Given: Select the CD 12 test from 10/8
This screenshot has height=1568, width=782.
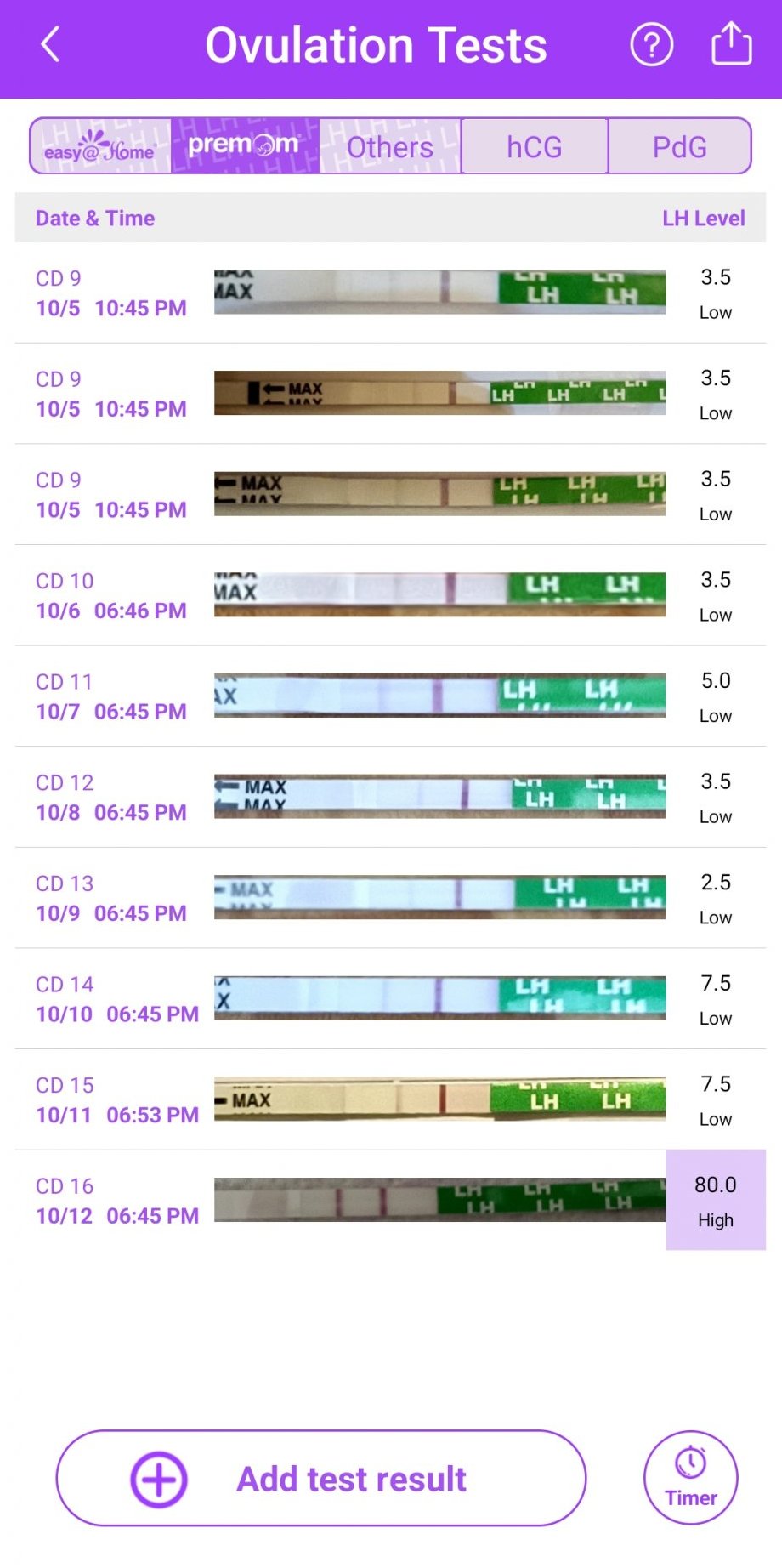Looking at the screenshot, I should pyautogui.click(x=390, y=797).
